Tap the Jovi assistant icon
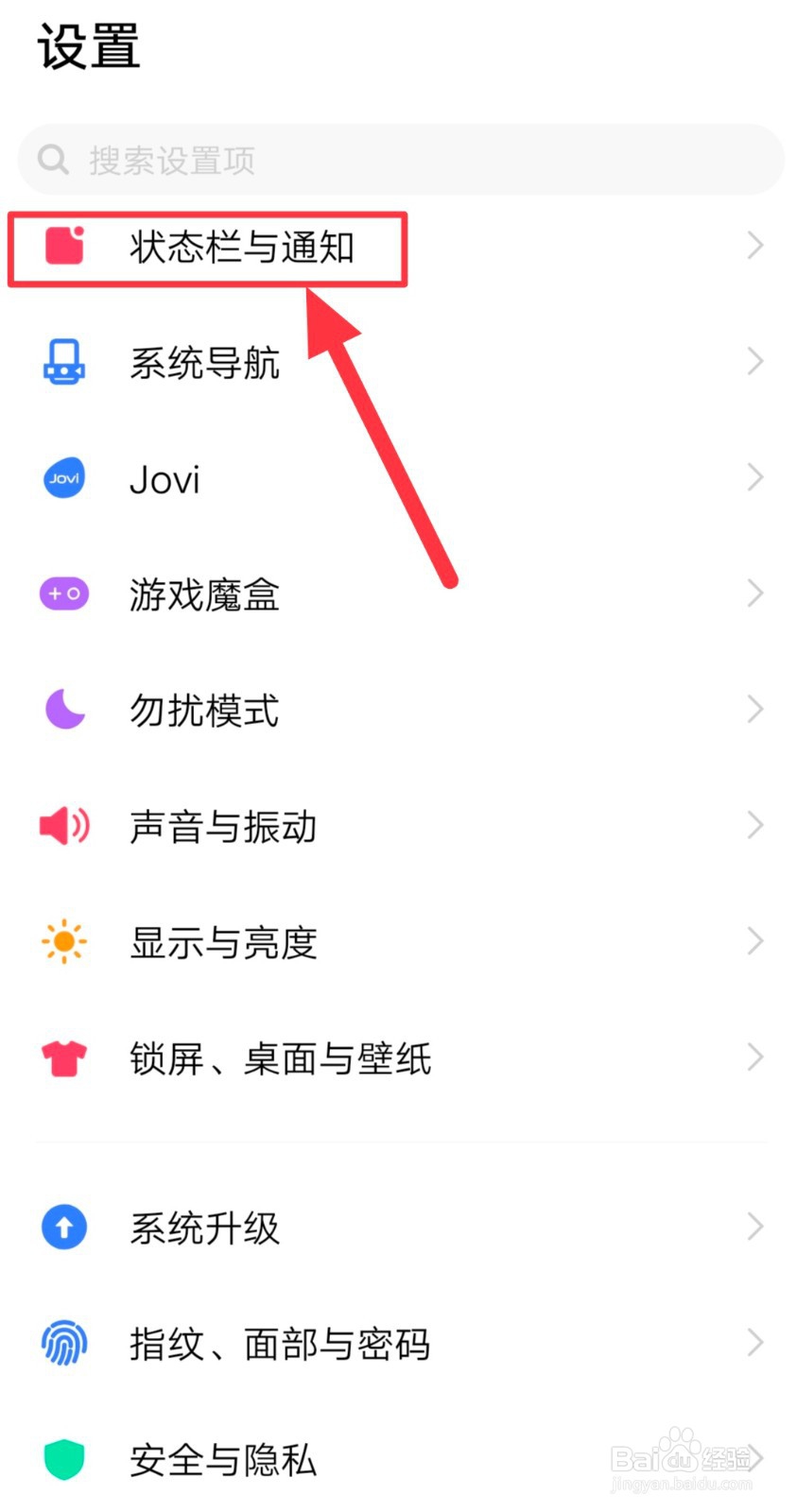Image resolution: width=797 pixels, height=1512 pixels. click(x=62, y=478)
